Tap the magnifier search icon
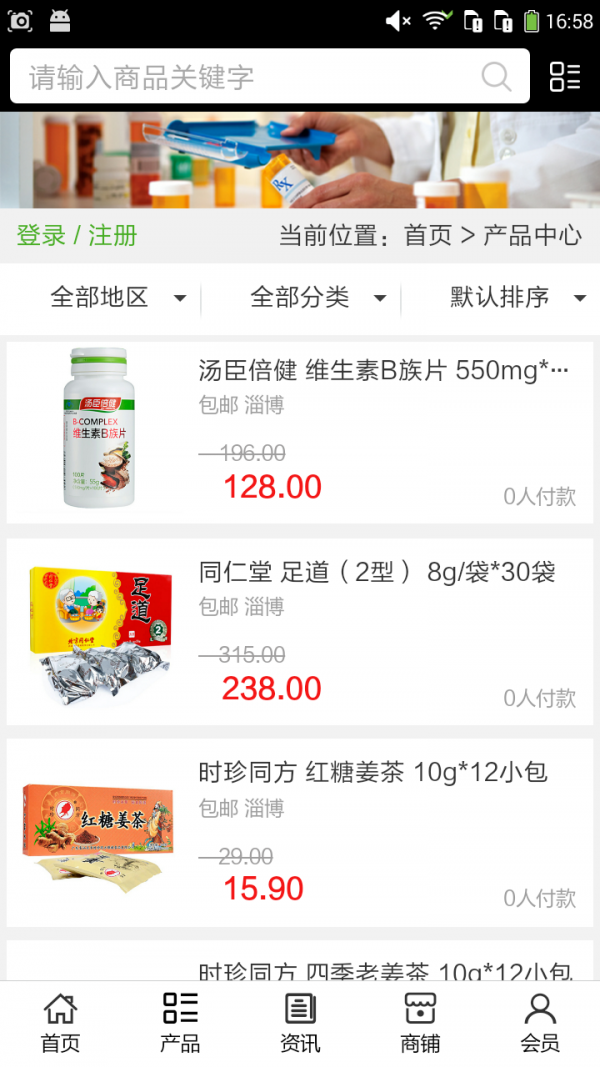Image resolution: width=600 pixels, height=1067 pixels. 496,77
